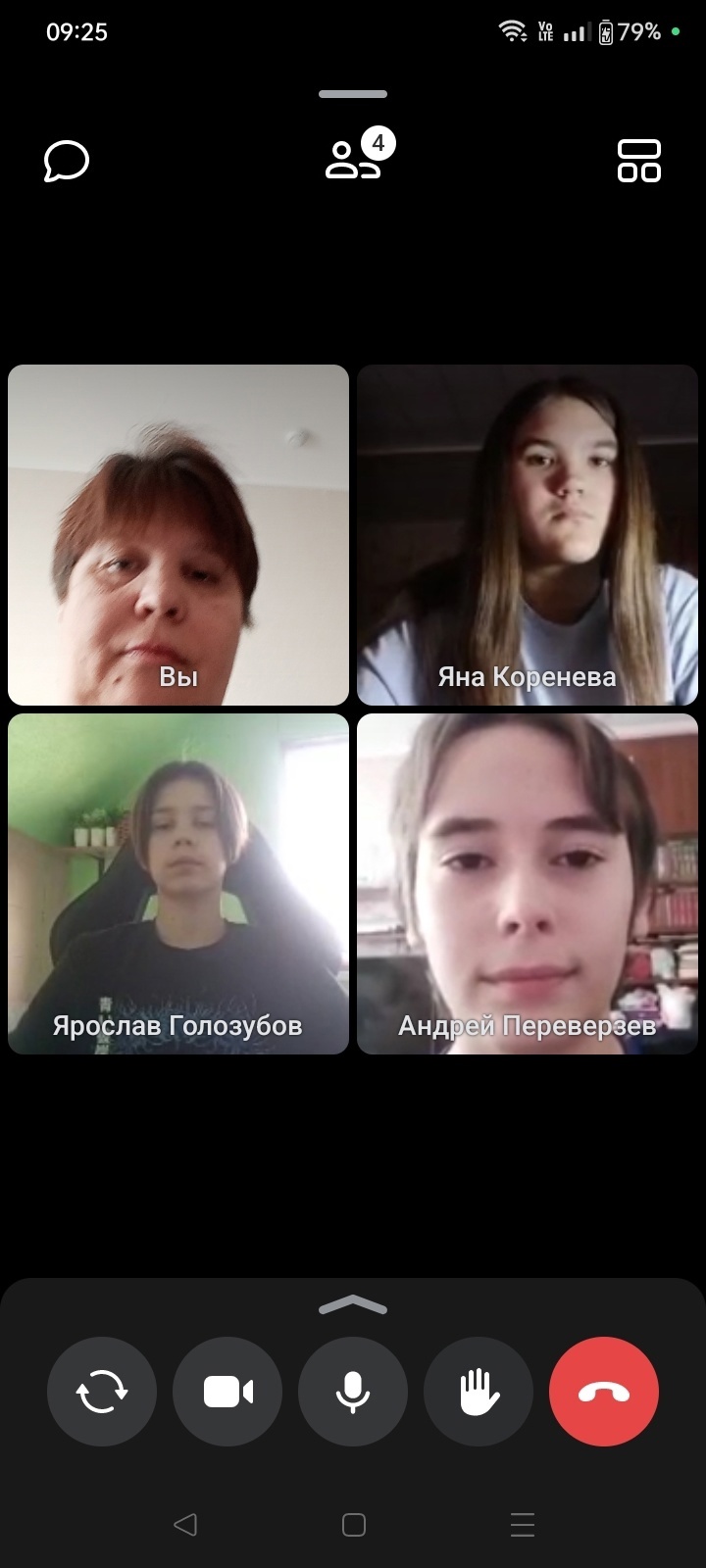Toggle the video camera button
Screen dimensions: 706x1568
(x=227, y=1392)
